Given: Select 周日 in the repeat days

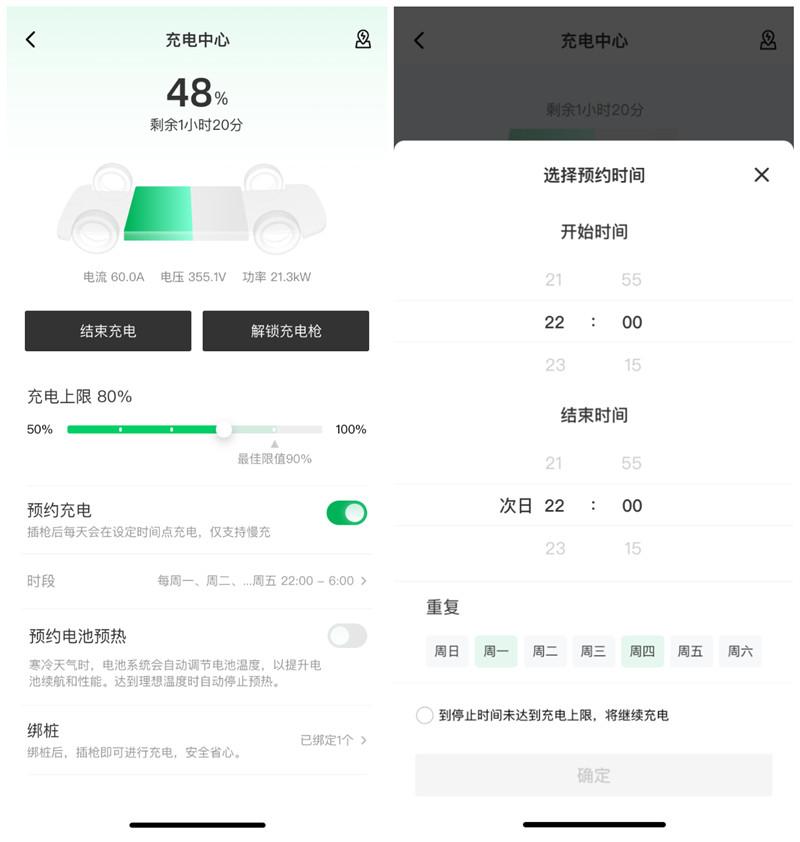Looking at the screenshot, I should click(446, 651).
